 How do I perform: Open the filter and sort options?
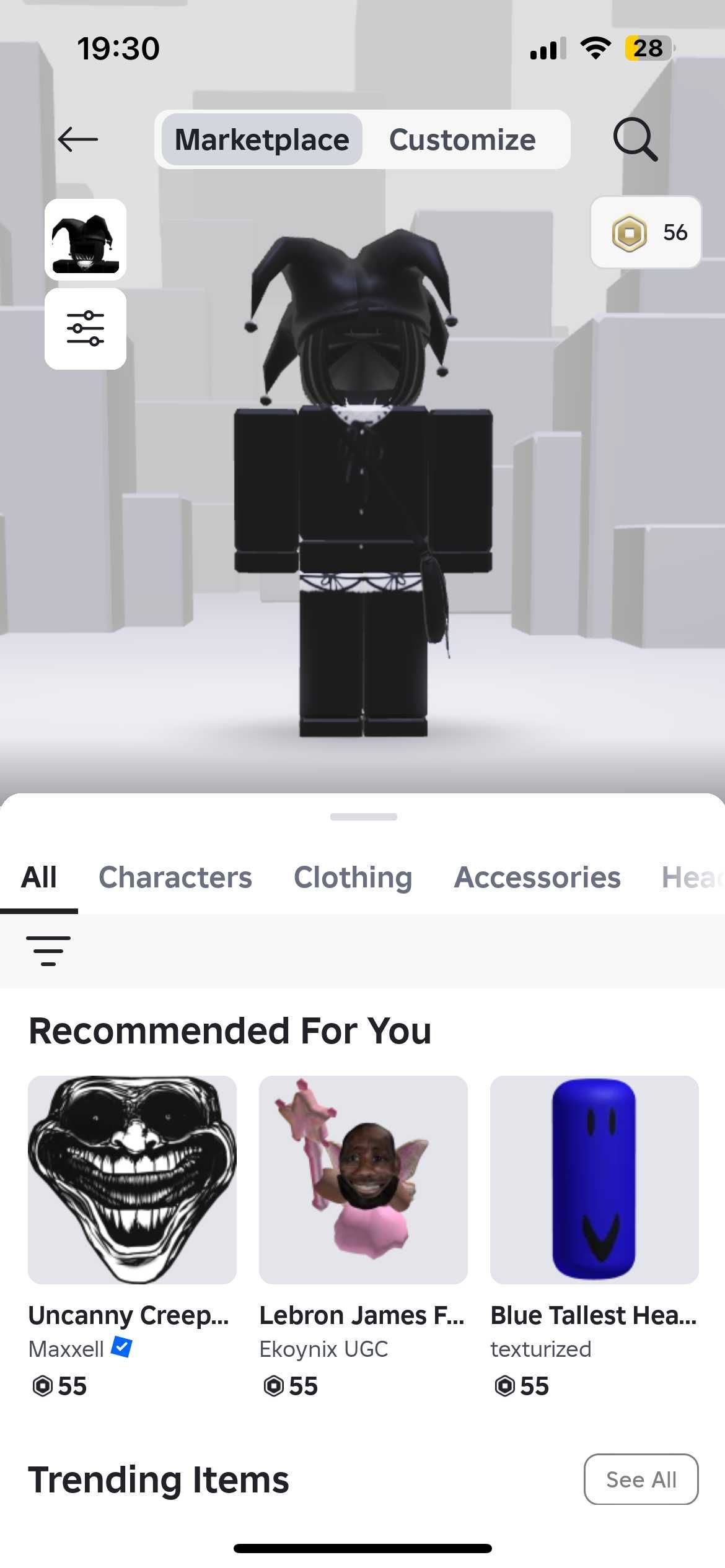[x=48, y=951]
